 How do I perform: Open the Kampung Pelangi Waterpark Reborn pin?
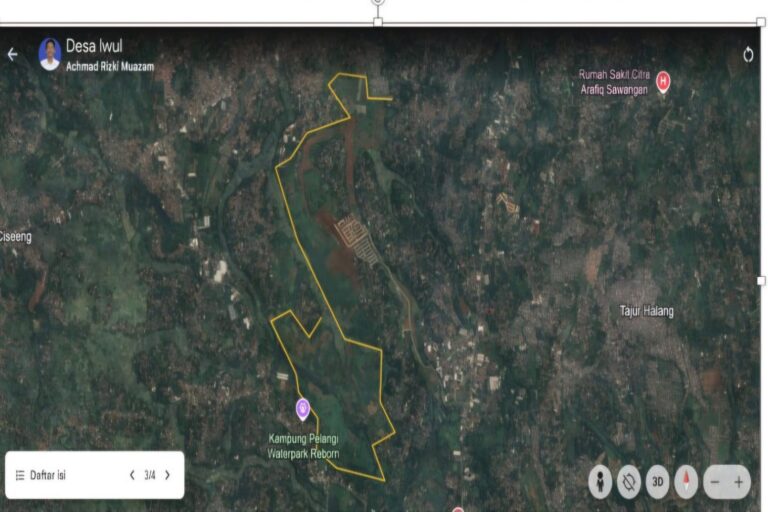[x=303, y=408]
